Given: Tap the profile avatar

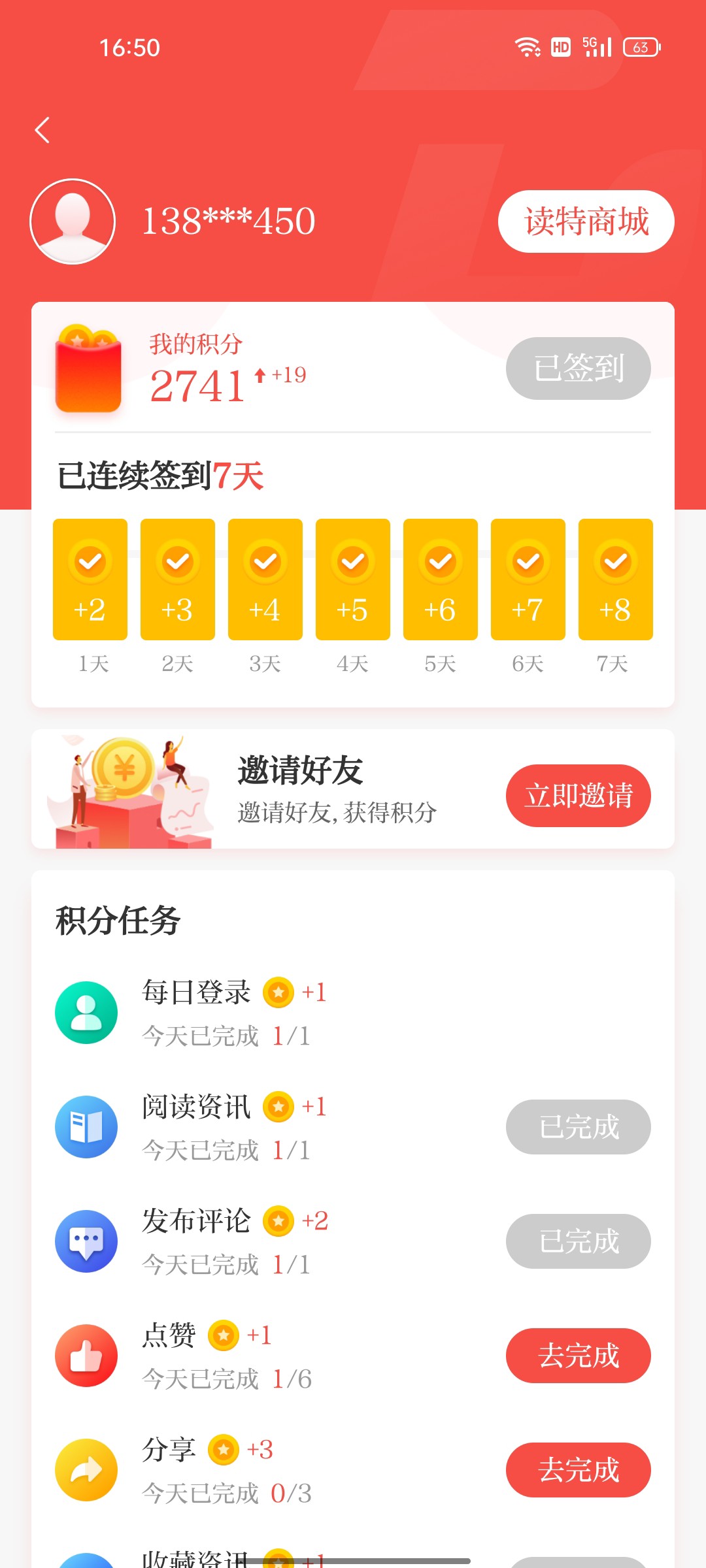Looking at the screenshot, I should [73, 221].
